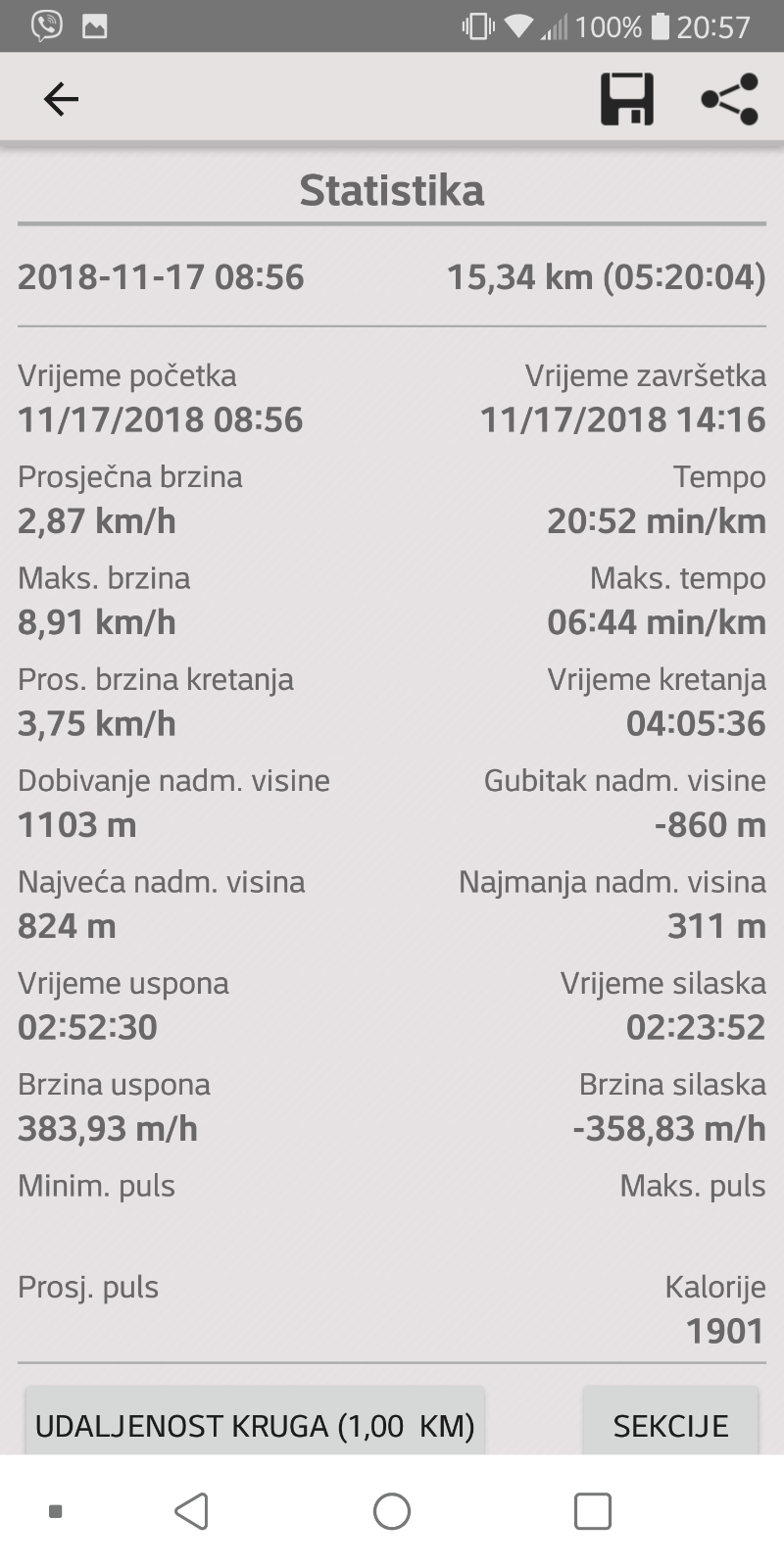This screenshot has width=784, height=1568.
Task: Open the SEKCIJE button
Action: click(x=670, y=1422)
